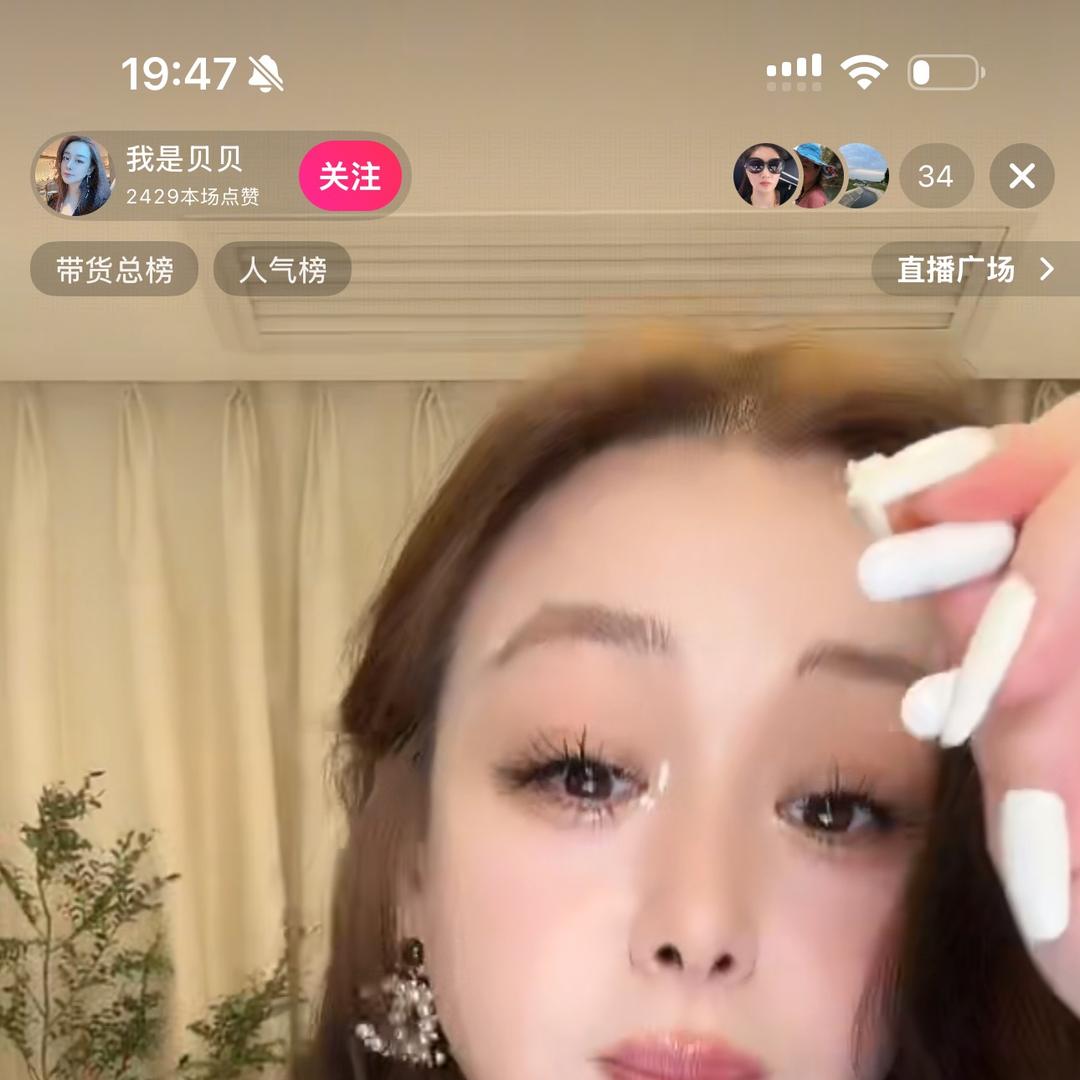Open the streamer's profile avatar

(x=73, y=176)
